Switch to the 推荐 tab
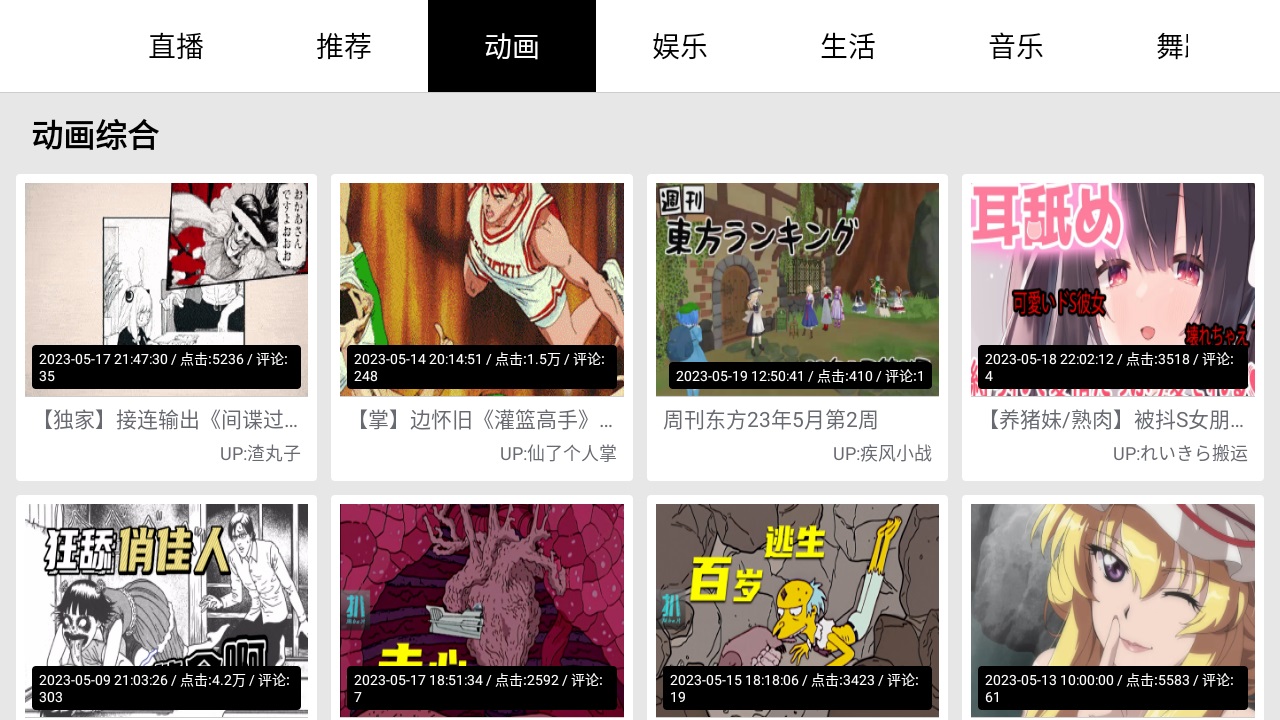Screen dimensions: 1280x720 click(x=344, y=46)
